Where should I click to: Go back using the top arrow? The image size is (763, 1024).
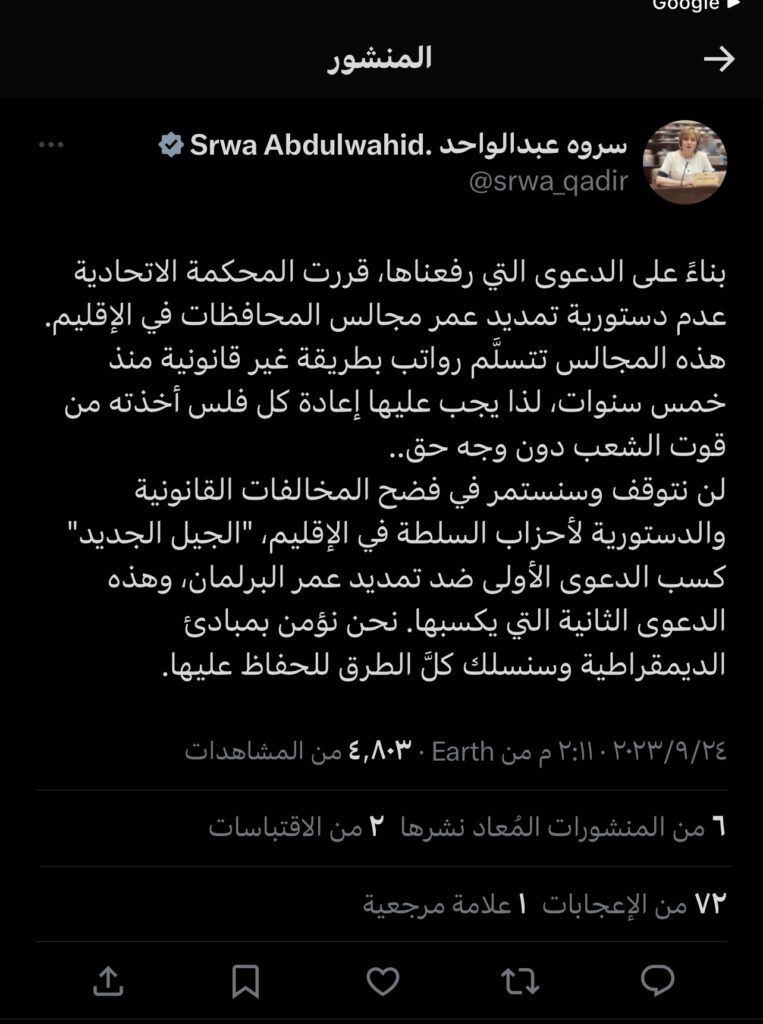pyautogui.click(x=718, y=60)
